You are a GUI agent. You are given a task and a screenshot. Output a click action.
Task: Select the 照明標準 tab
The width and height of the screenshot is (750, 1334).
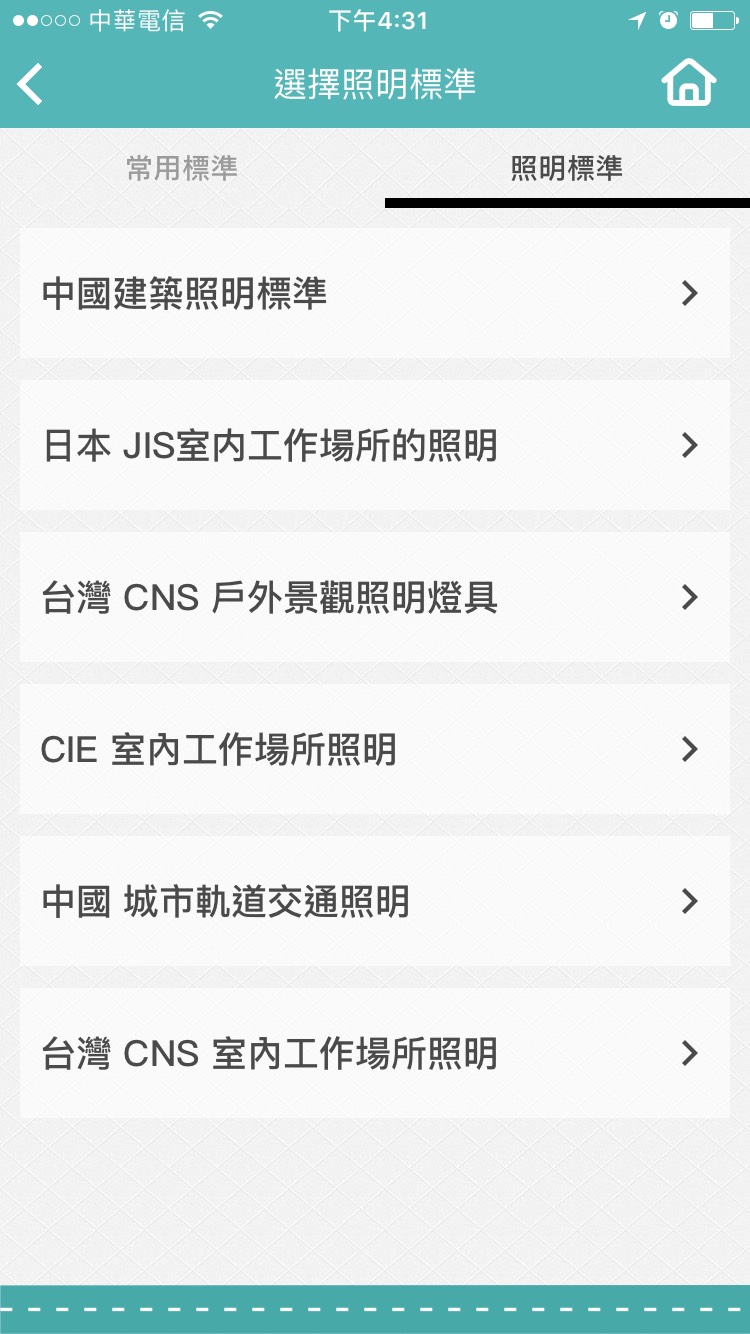coord(567,168)
